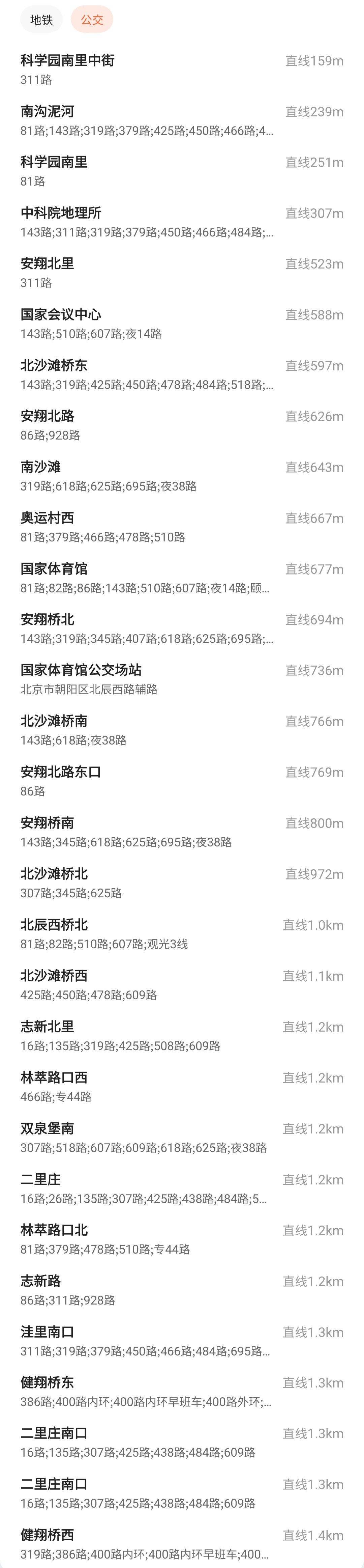Viewport: 364px width, 1568px height.
Task: Select the 公交 tab
Action: click(92, 20)
